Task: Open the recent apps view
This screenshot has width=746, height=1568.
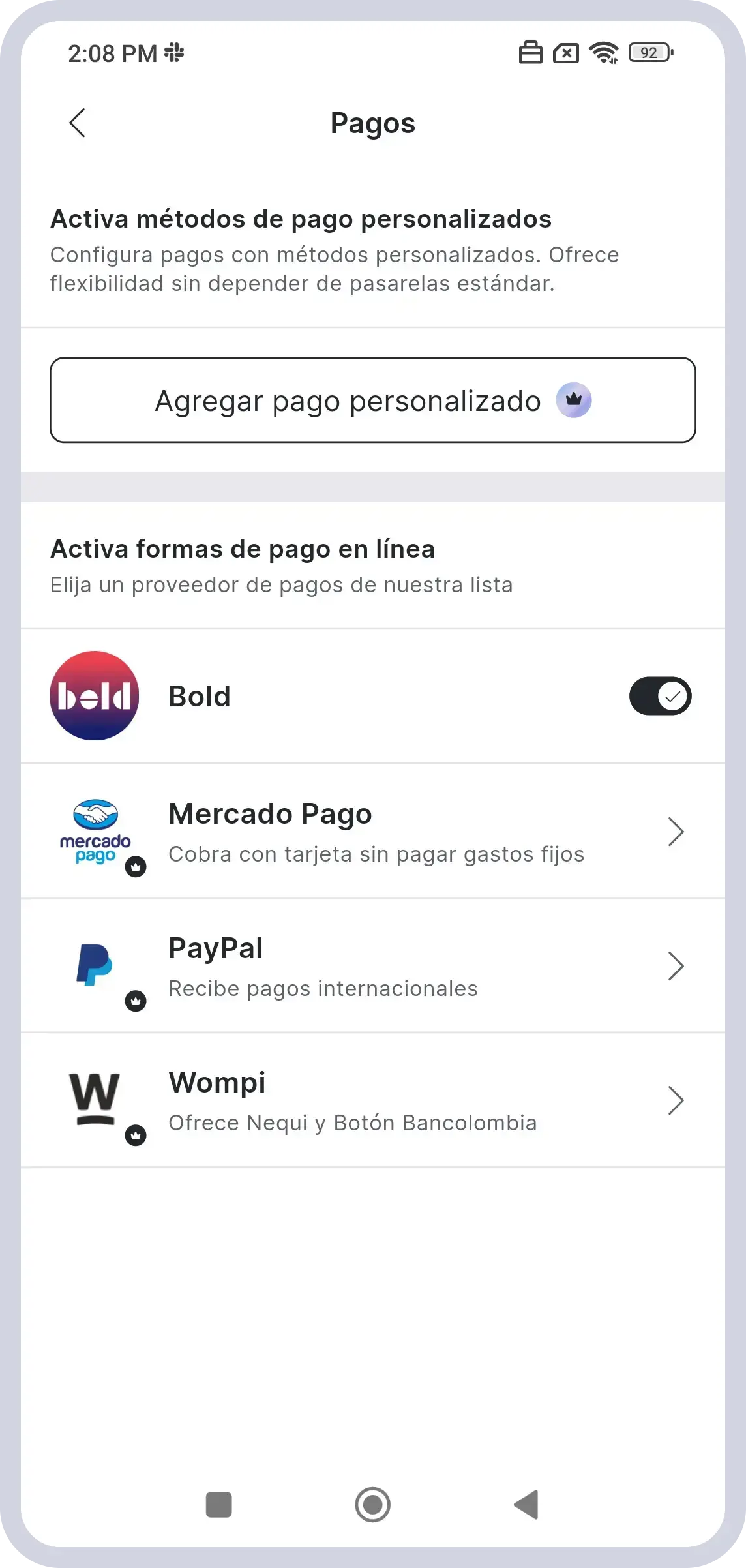Action: pos(219,1505)
